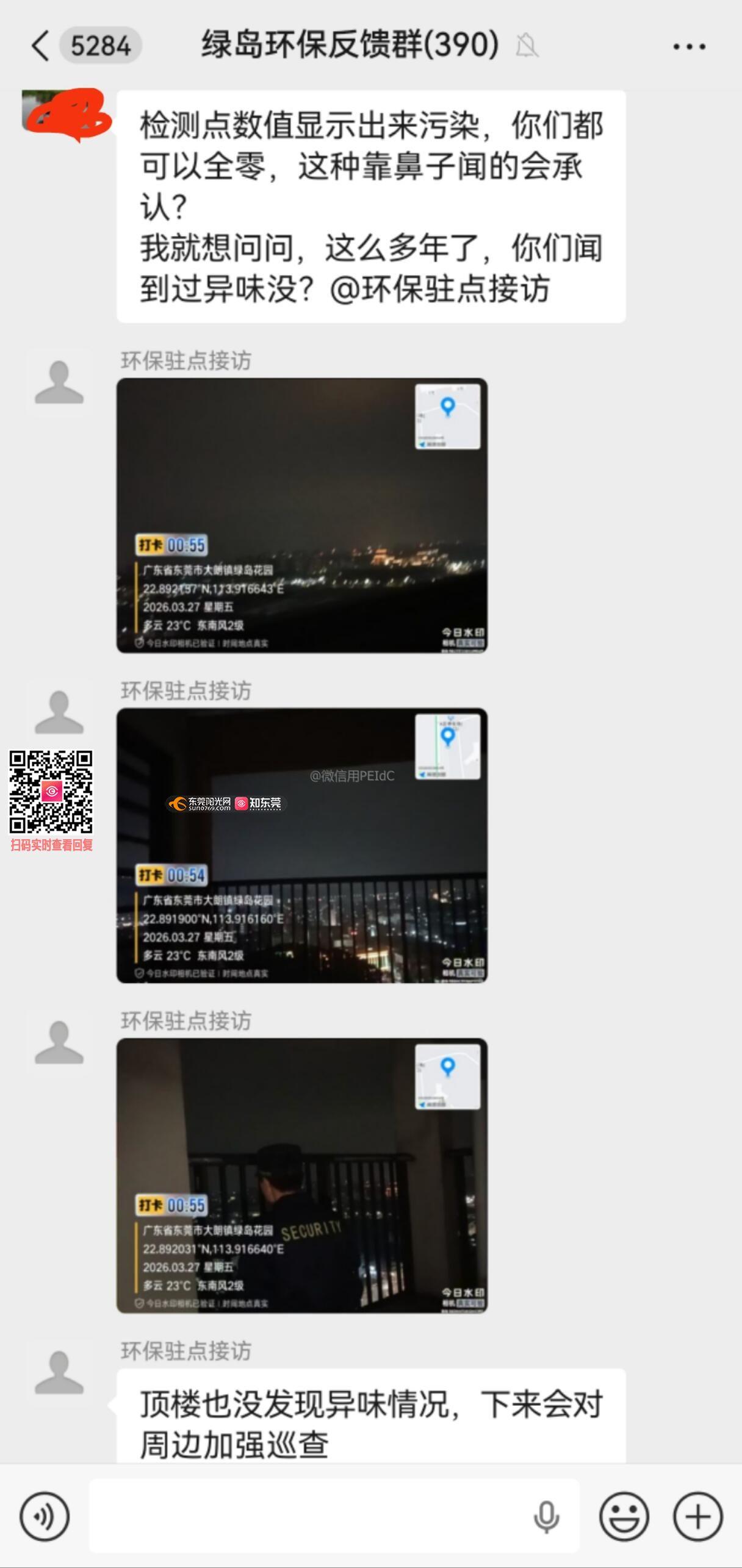The height and width of the screenshot is (1568, 742).
Task: Open the night skyline photo coordinates 22.892157°N
Action: click(x=302, y=515)
